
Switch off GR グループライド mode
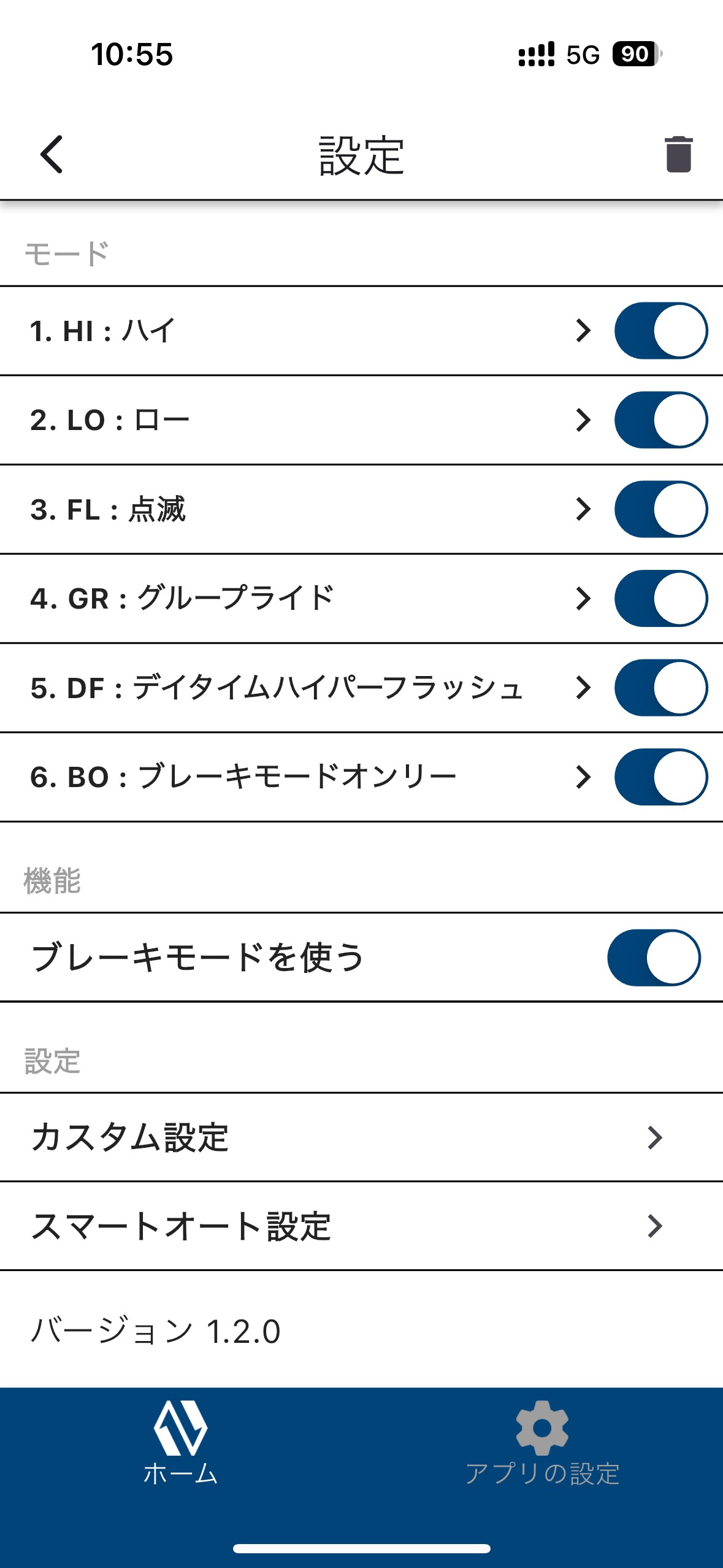pos(661,599)
